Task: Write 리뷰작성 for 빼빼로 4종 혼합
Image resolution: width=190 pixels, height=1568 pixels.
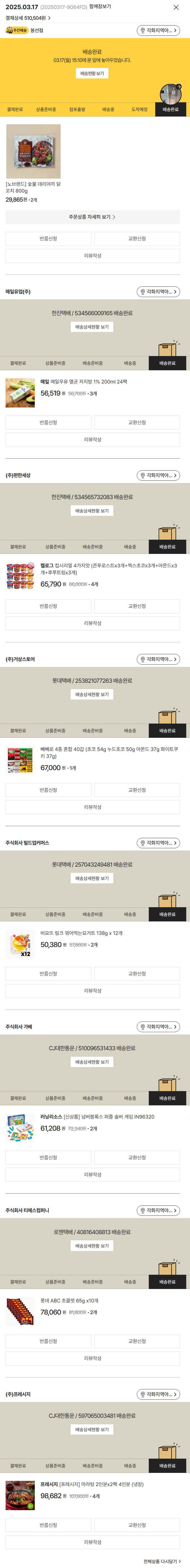Action: pyautogui.click(x=92, y=807)
